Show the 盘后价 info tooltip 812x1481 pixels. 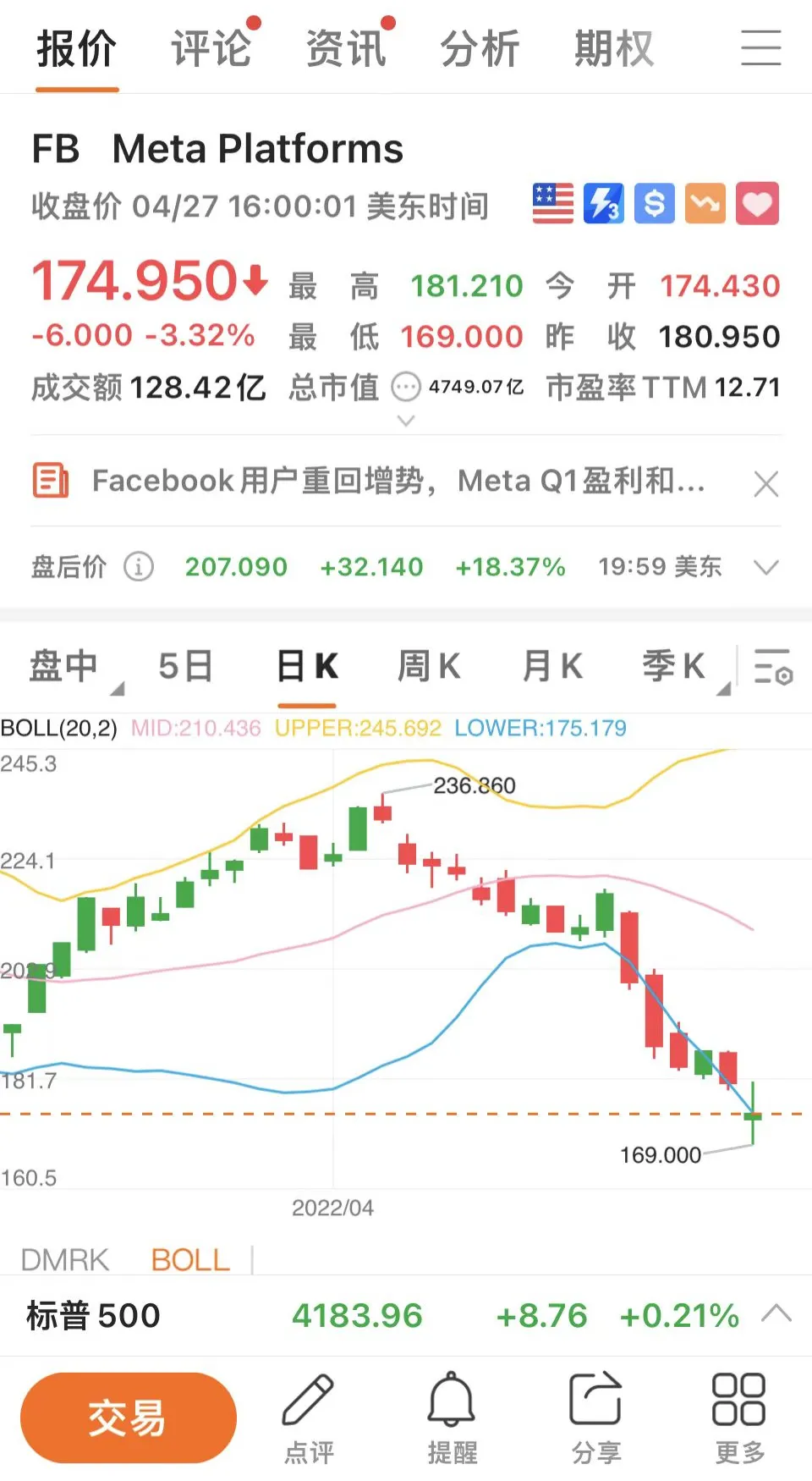(x=139, y=566)
